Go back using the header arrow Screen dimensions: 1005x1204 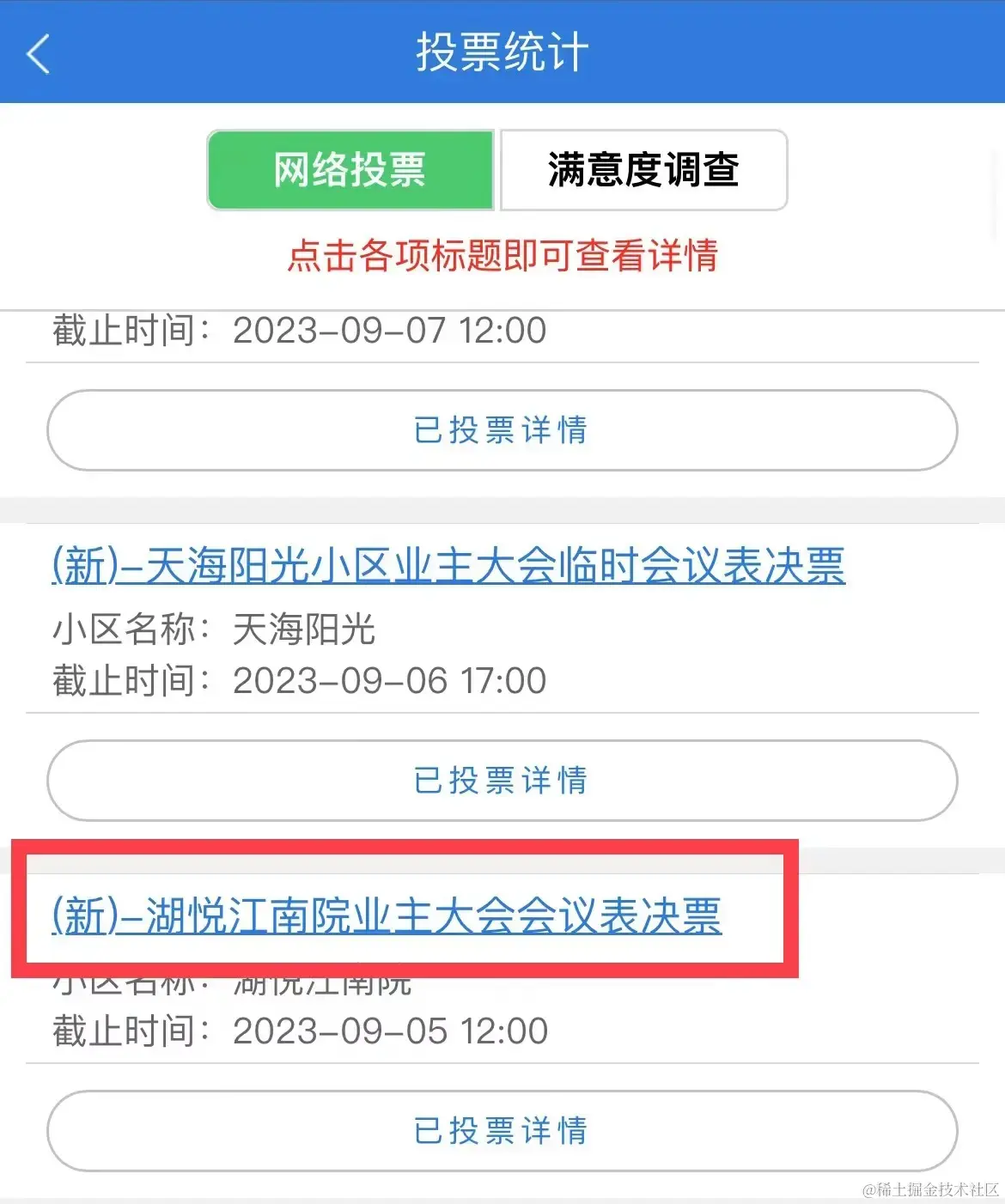tap(39, 54)
